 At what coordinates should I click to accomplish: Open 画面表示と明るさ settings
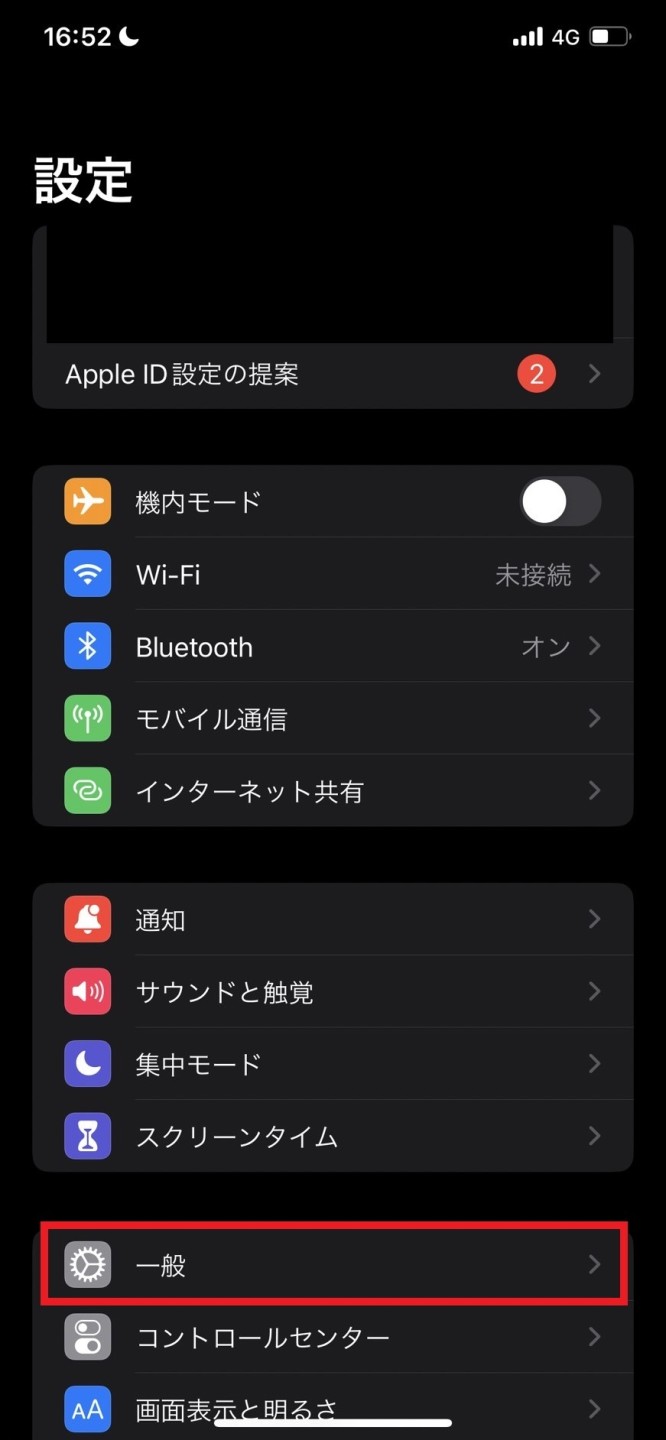click(x=332, y=1409)
